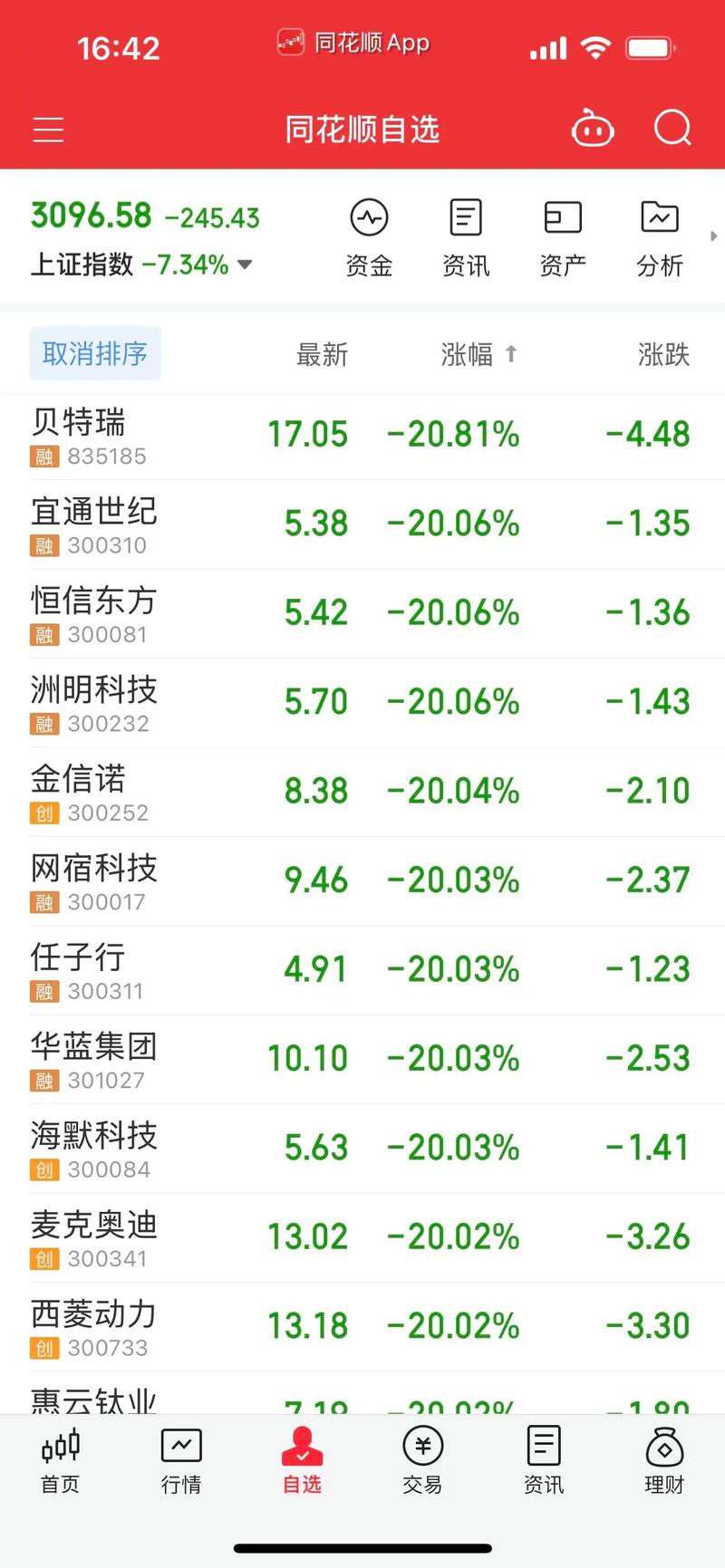
Task: Switch to 行情 quotes via bottom bar icon
Action: pos(180,1460)
